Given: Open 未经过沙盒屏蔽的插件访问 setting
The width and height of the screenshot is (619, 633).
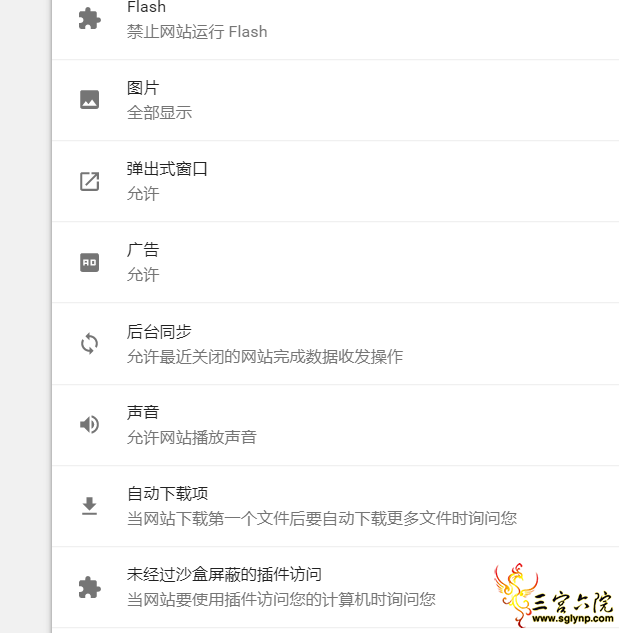Looking at the screenshot, I should click(x=280, y=587).
